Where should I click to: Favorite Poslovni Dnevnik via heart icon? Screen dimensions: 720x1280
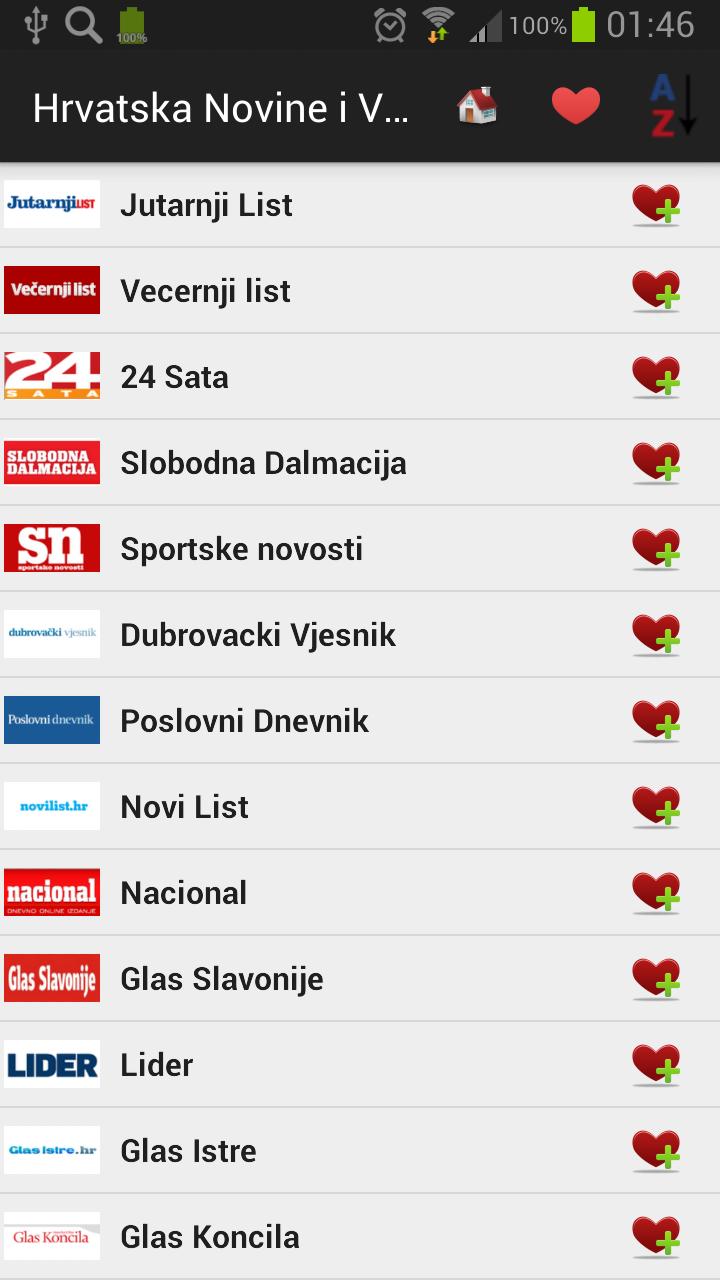(x=656, y=722)
